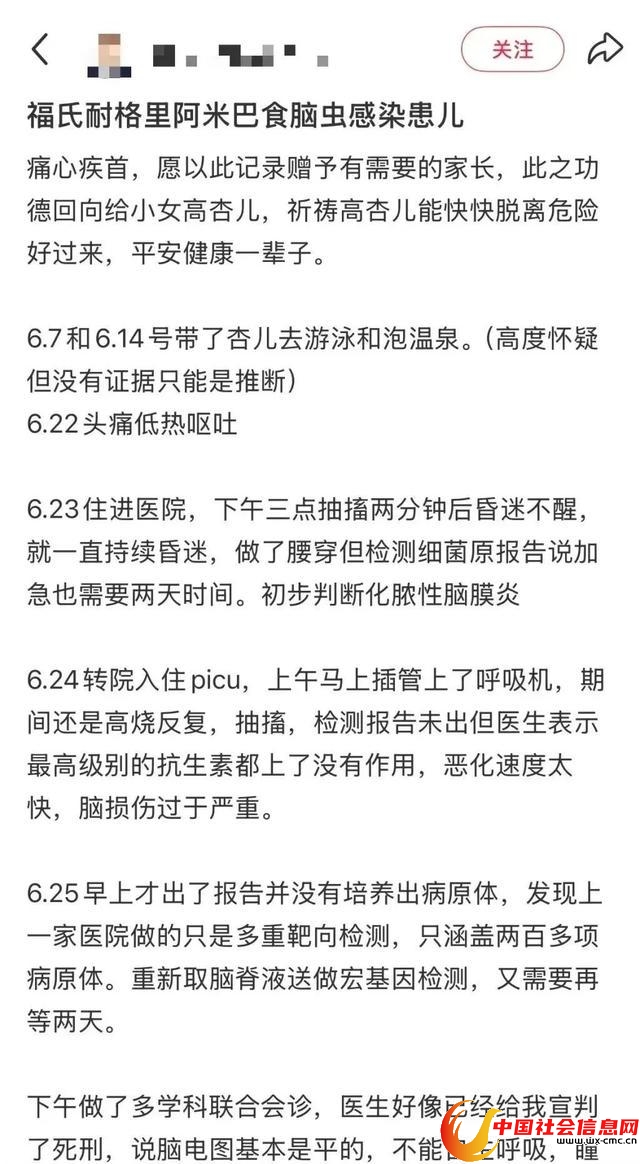Go back using the top-left arrow
640x1164 pixels.
tap(40, 49)
